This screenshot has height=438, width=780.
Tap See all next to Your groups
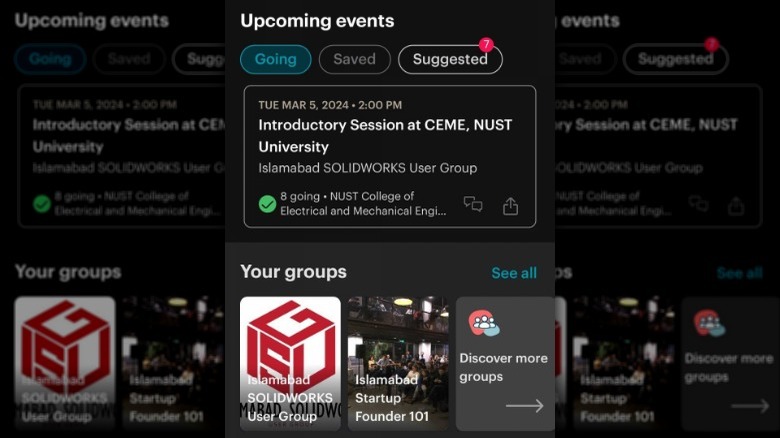(514, 273)
